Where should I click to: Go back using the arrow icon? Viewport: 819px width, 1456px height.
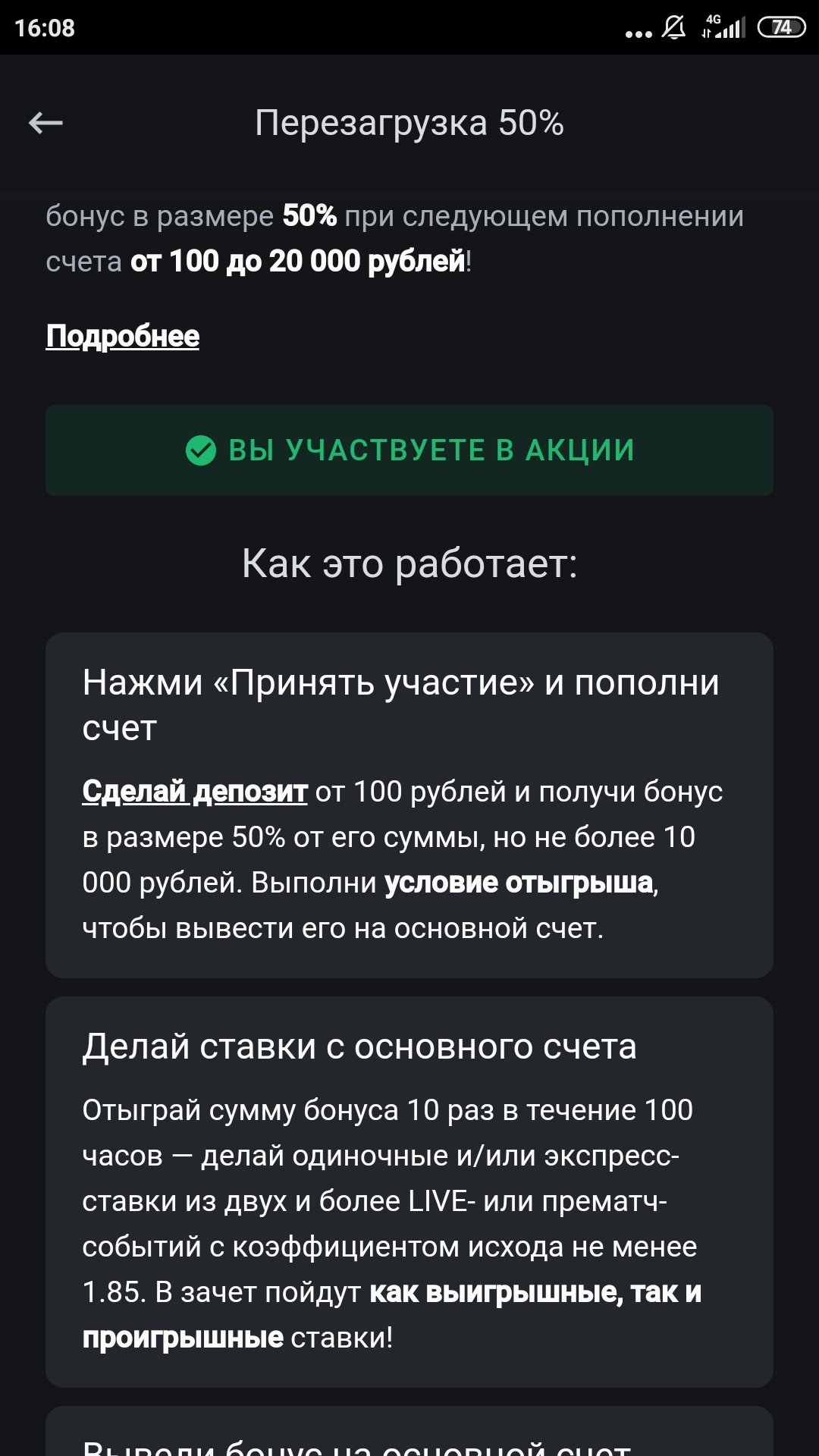coord(45,123)
